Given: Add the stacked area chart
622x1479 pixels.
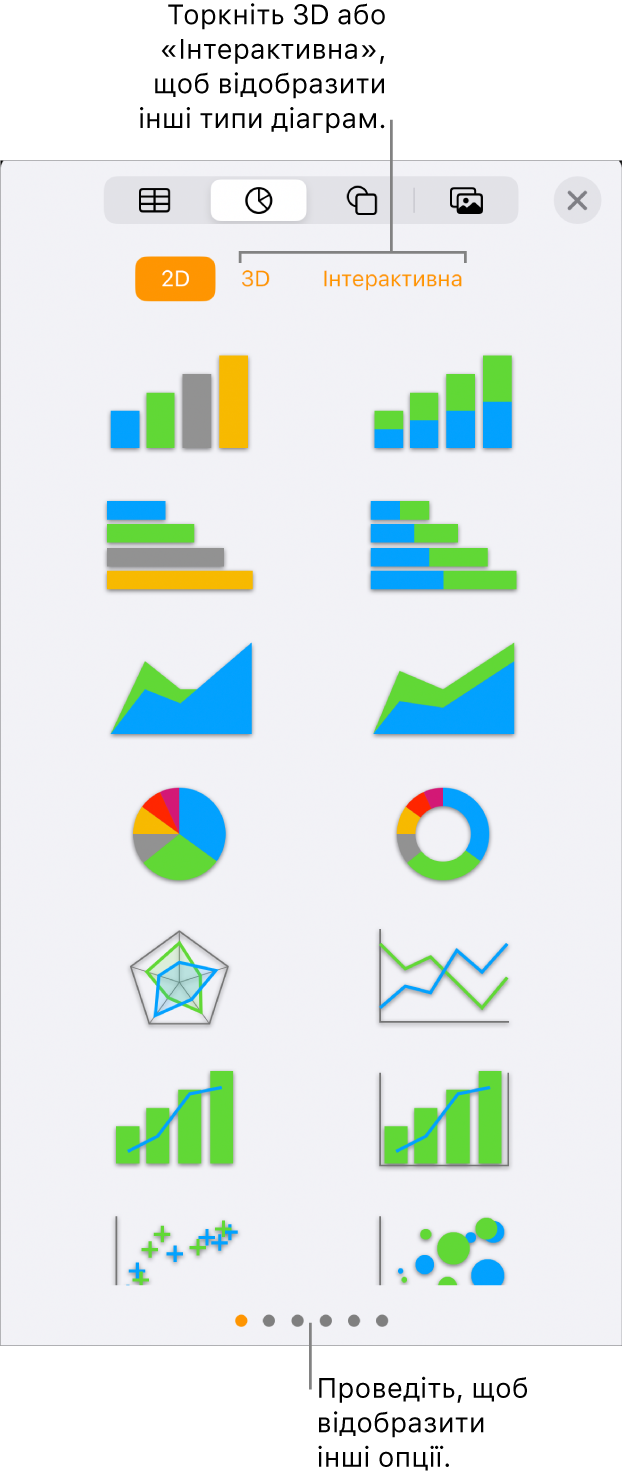Looking at the screenshot, I should [443, 689].
